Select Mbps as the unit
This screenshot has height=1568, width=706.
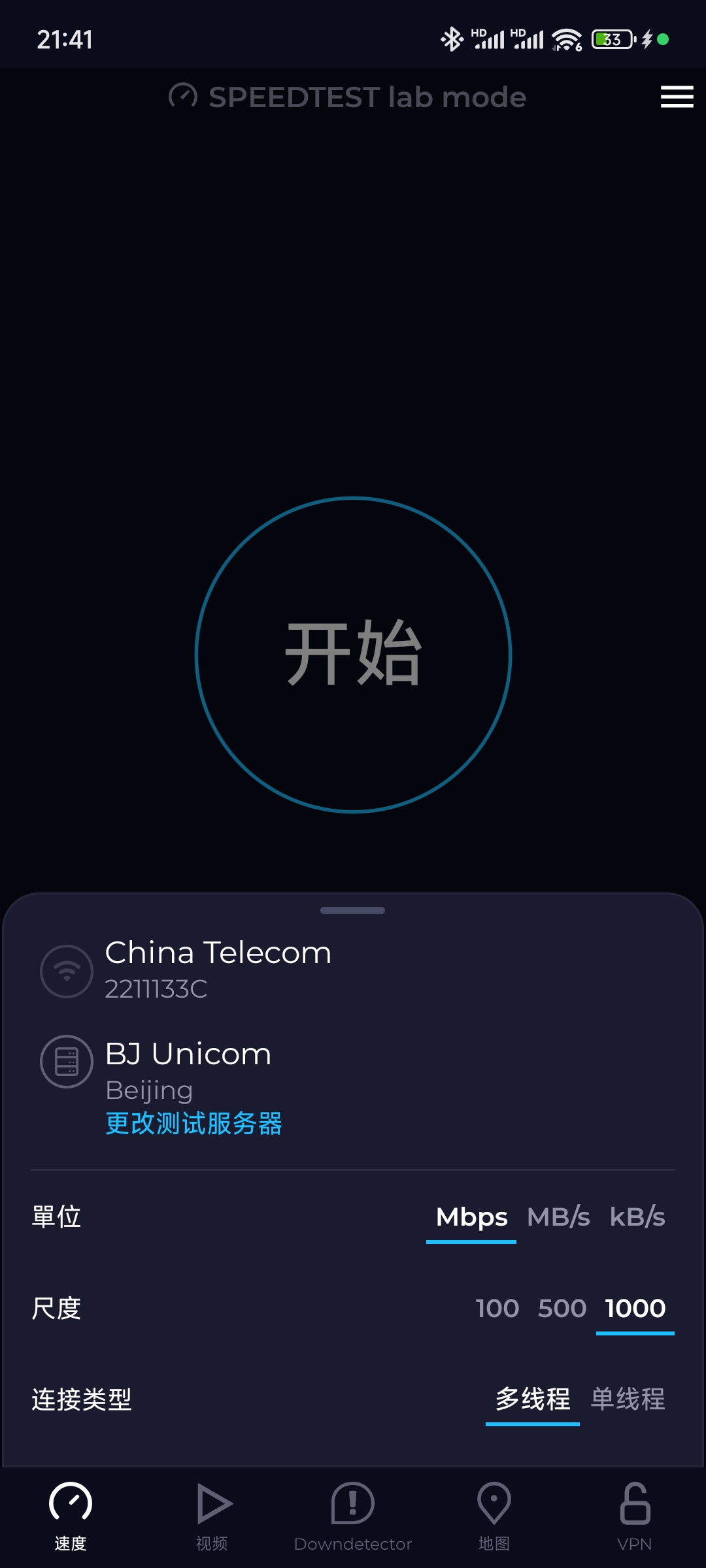(471, 1217)
